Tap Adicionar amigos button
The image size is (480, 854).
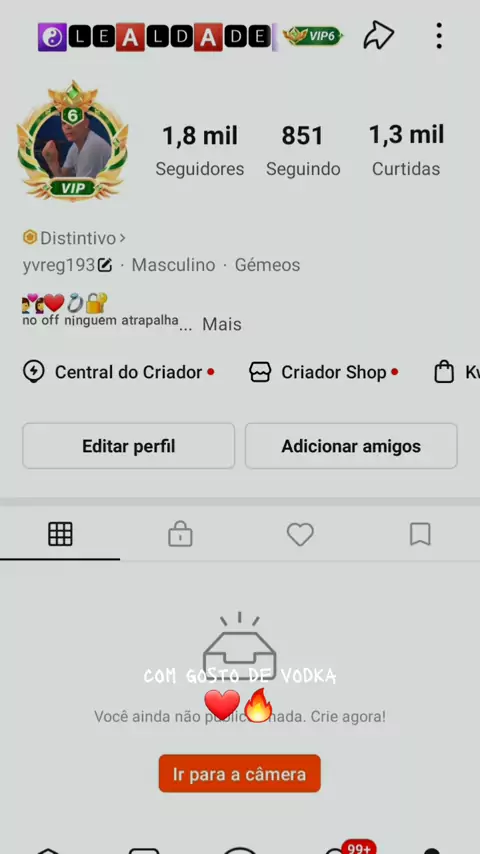click(351, 446)
